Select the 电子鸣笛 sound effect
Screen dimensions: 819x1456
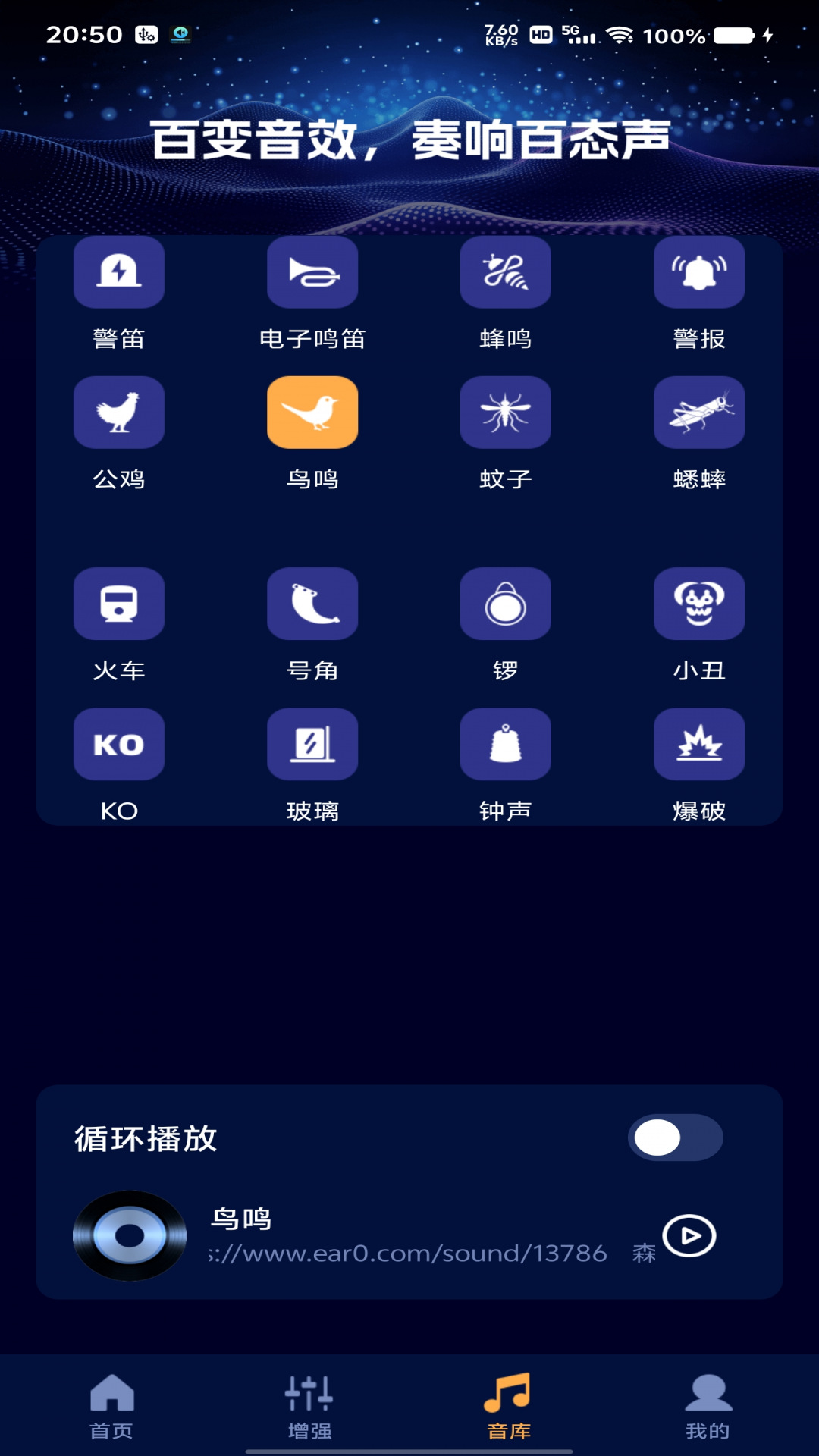pyautogui.click(x=312, y=272)
